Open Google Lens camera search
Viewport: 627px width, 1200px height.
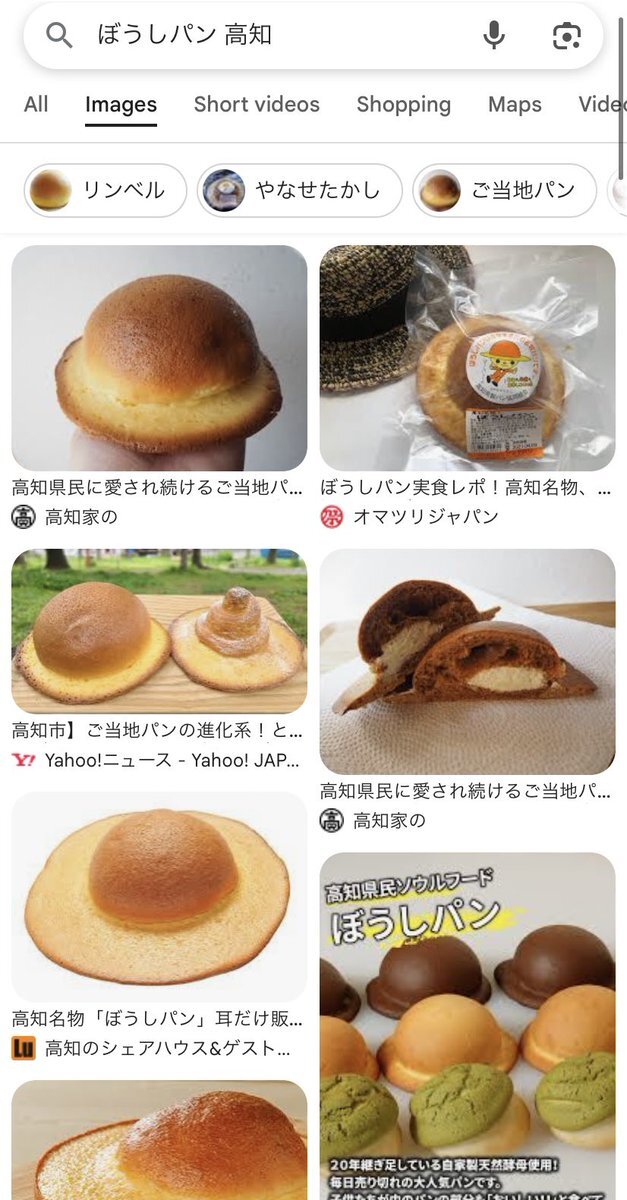[x=567, y=36]
